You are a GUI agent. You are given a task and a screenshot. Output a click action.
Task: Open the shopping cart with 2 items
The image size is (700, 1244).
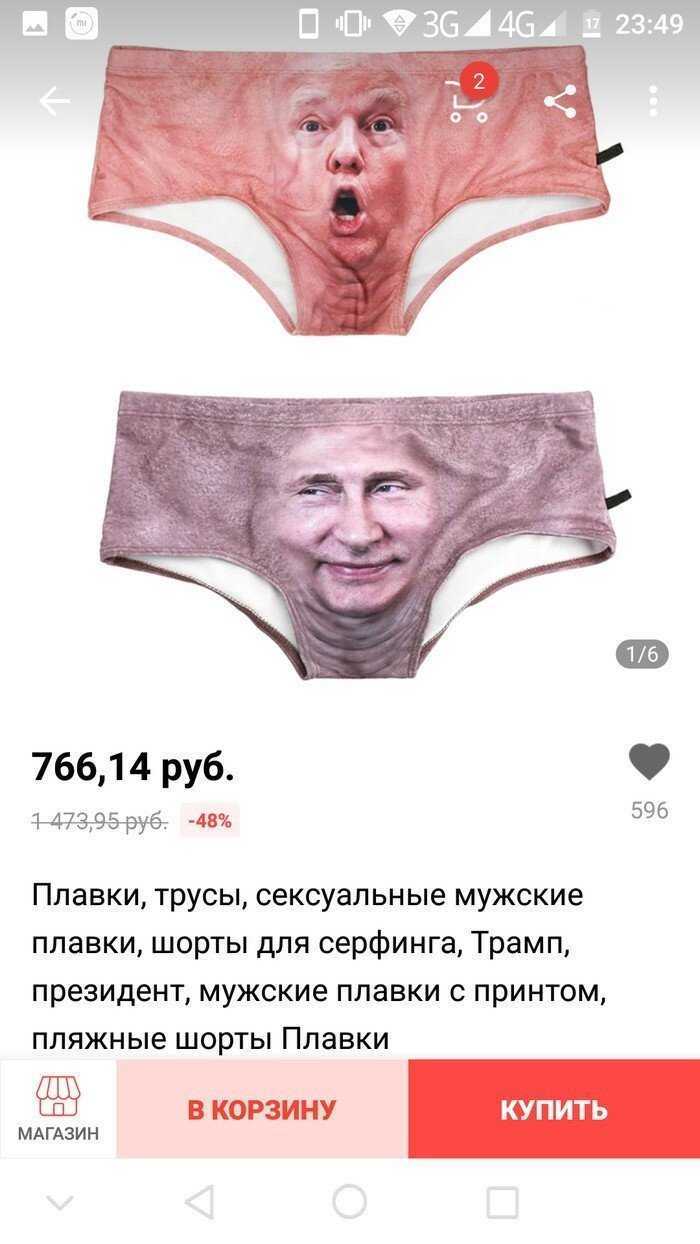[468, 99]
